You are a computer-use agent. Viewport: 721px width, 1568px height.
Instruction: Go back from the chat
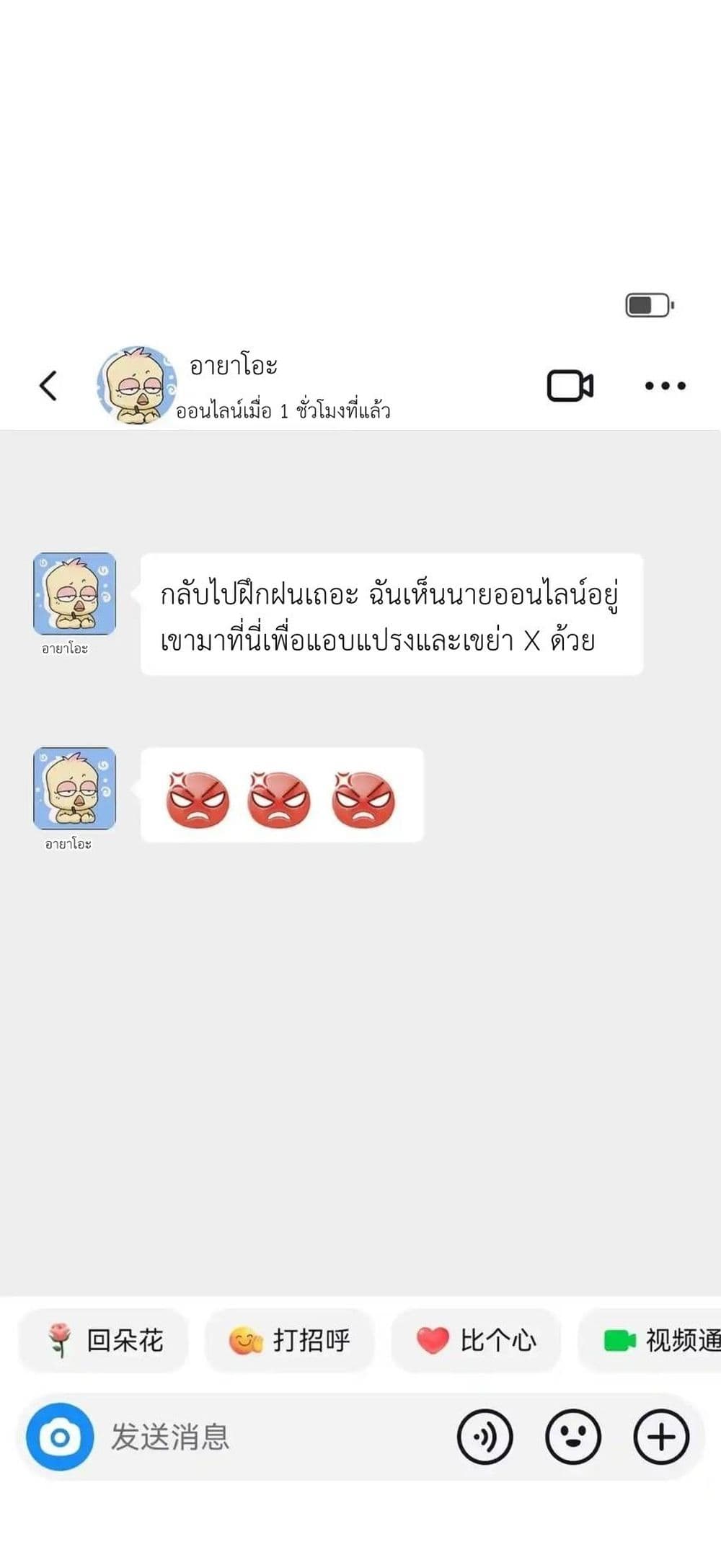point(48,385)
